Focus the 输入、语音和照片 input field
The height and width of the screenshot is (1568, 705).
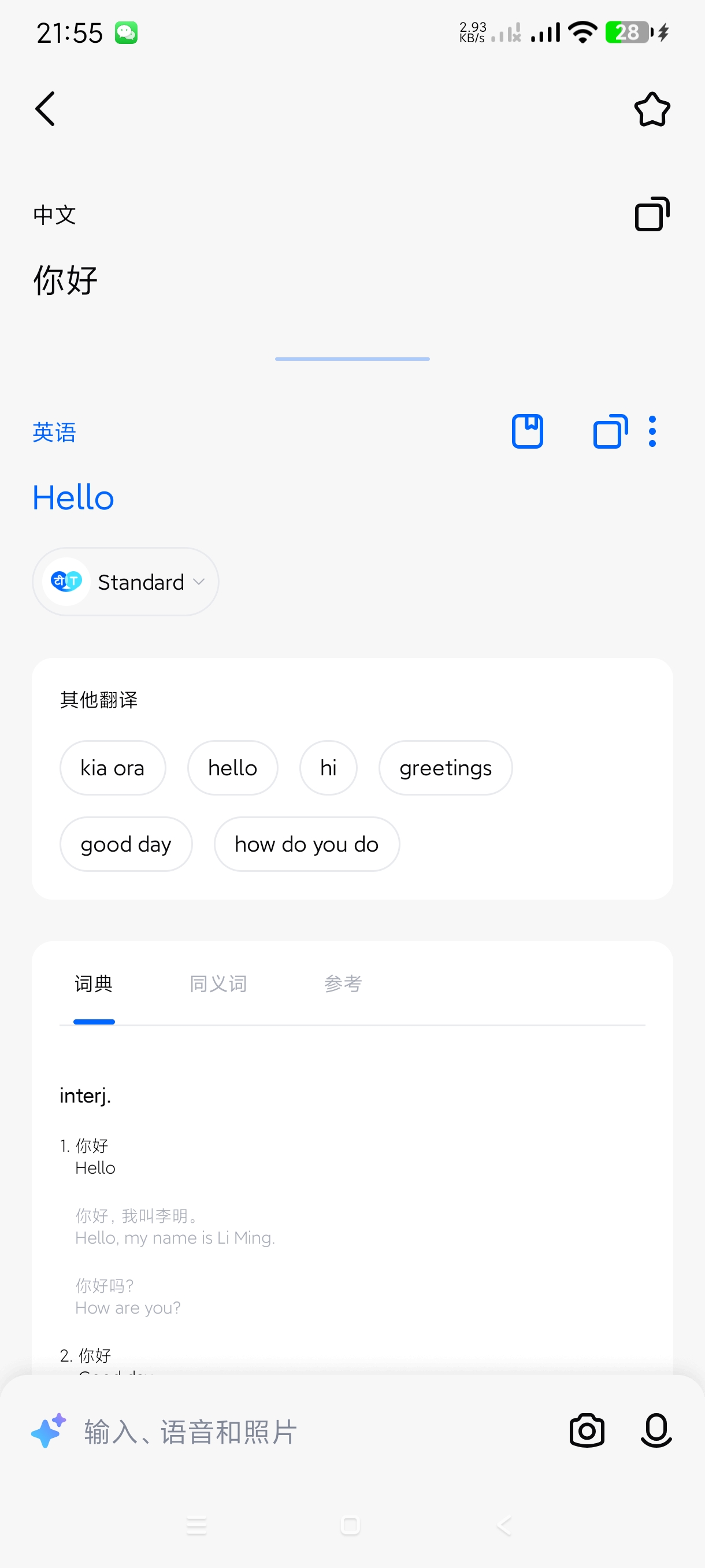click(x=304, y=1432)
